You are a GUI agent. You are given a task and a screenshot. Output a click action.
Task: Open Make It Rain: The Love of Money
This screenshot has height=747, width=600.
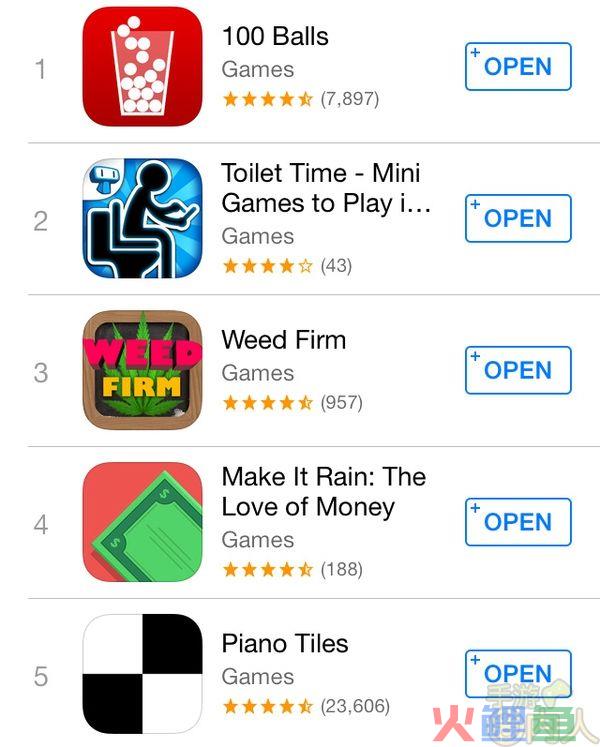(x=518, y=522)
